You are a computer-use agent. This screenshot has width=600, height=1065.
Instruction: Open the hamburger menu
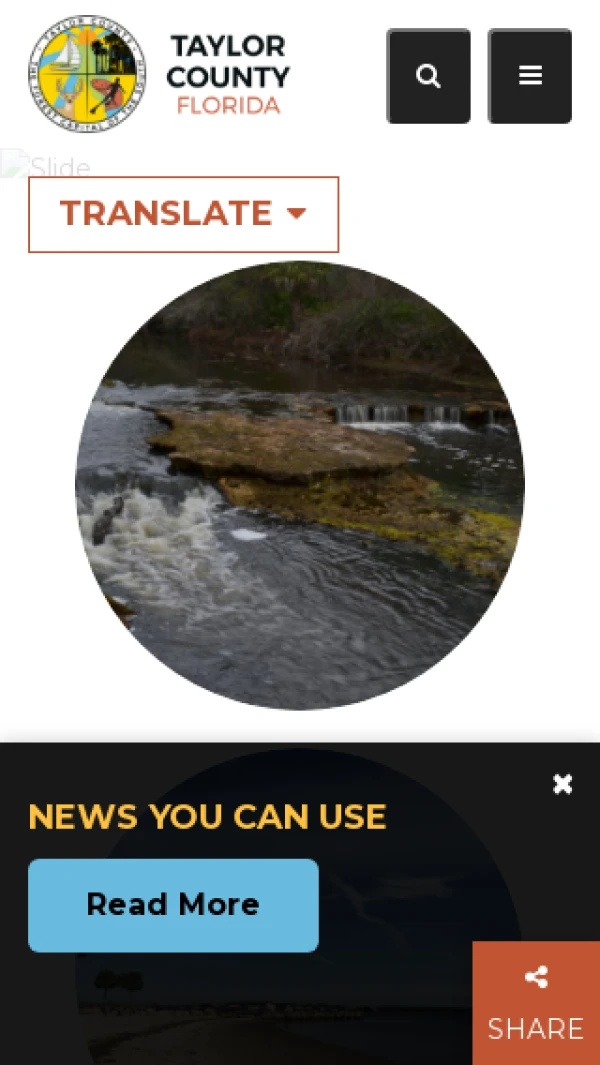pyautogui.click(x=530, y=76)
